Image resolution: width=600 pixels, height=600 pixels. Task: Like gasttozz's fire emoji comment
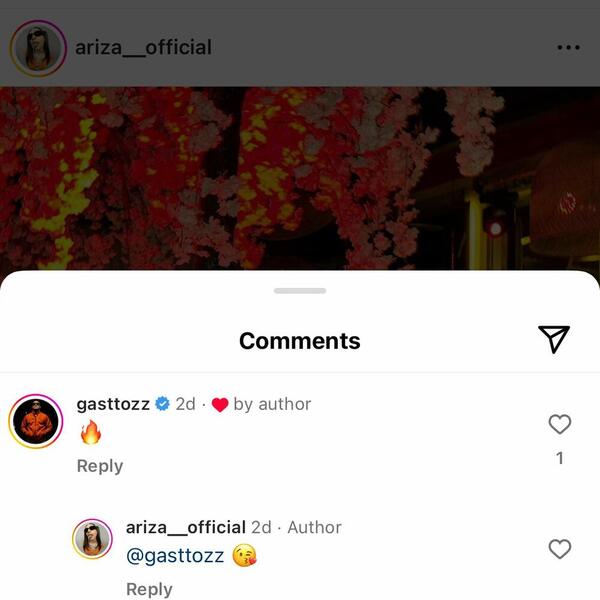[x=560, y=425]
